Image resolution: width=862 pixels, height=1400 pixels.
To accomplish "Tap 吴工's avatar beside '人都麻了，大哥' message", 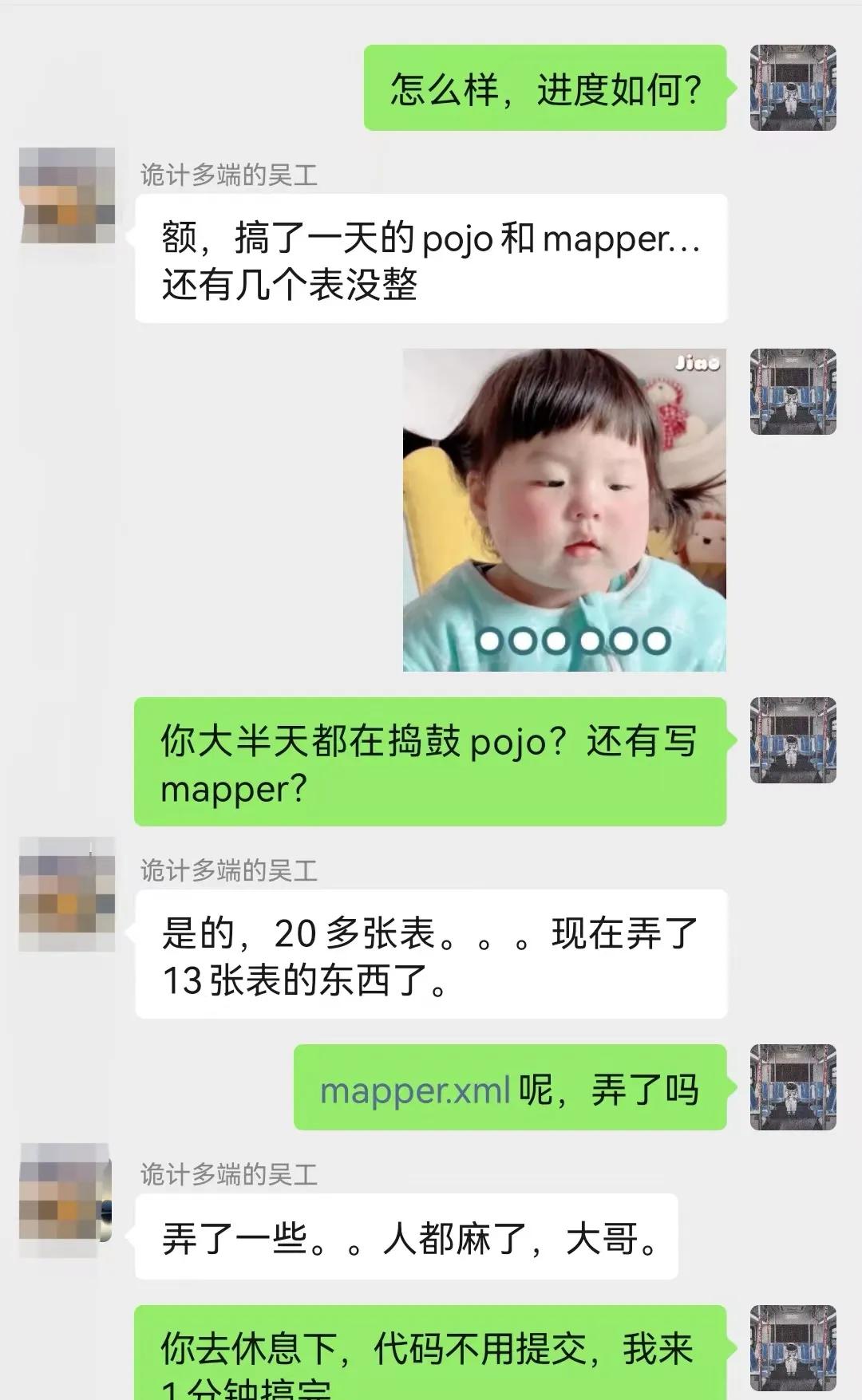I will (x=65, y=1201).
